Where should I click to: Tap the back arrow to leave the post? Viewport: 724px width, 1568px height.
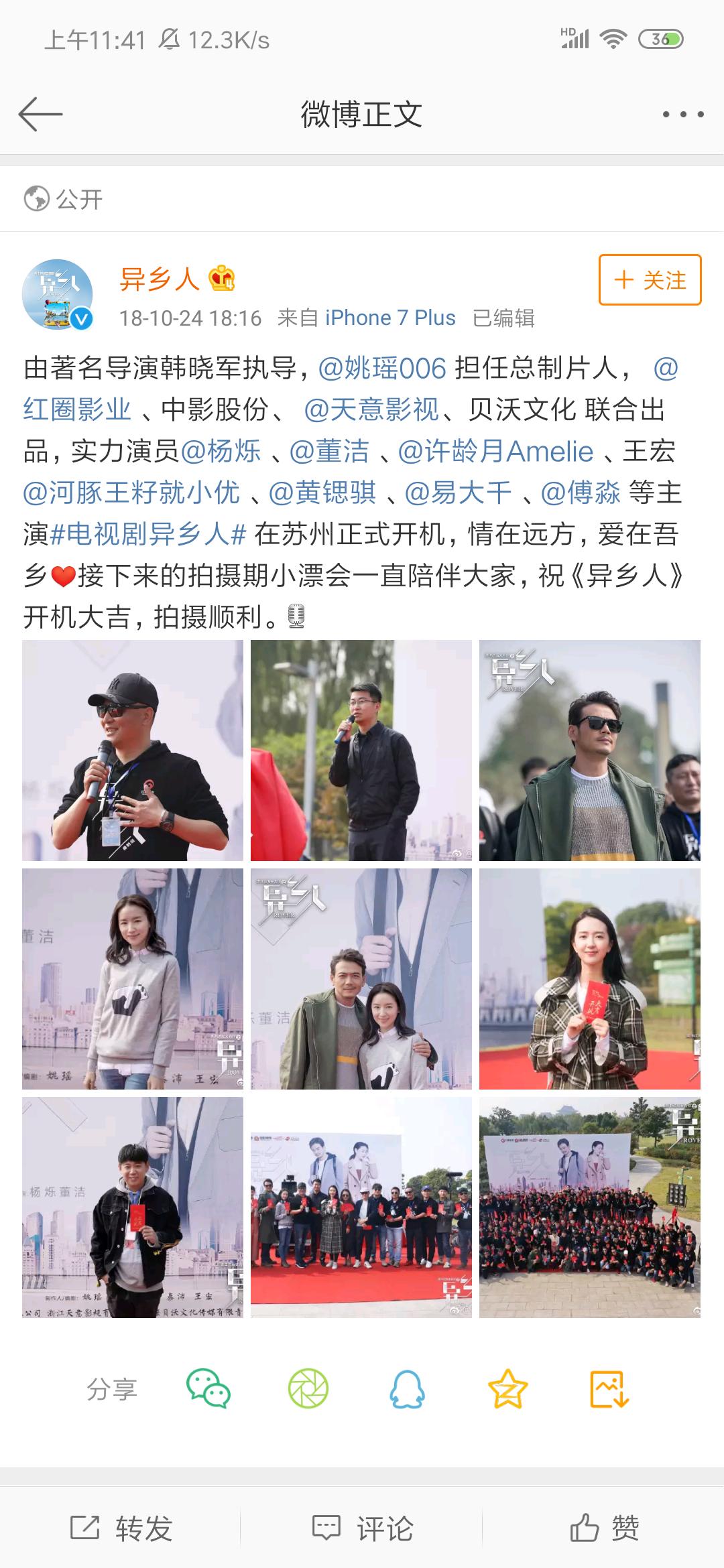point(40,115)
